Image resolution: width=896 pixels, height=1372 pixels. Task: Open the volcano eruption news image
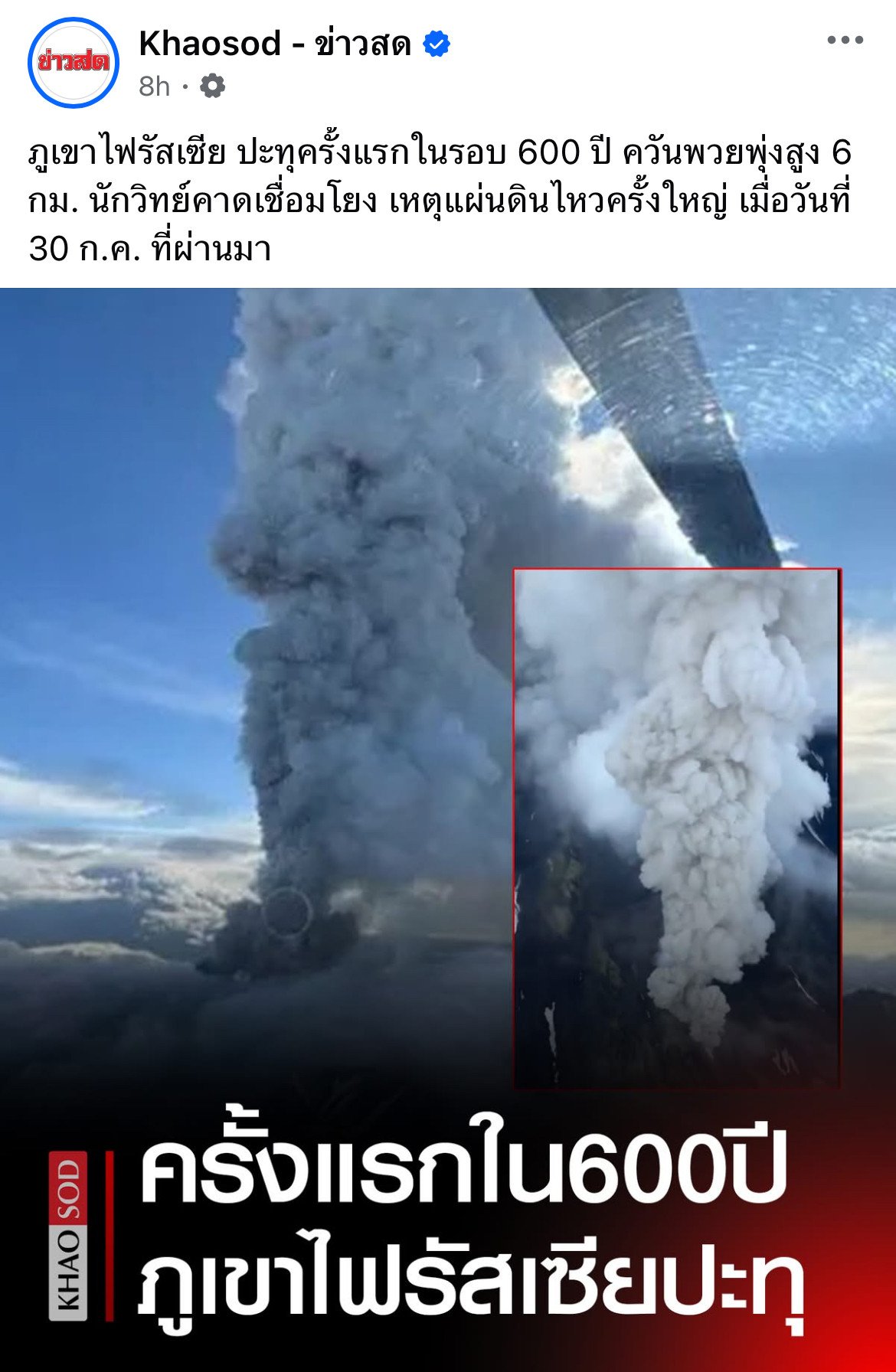point(448,766)
